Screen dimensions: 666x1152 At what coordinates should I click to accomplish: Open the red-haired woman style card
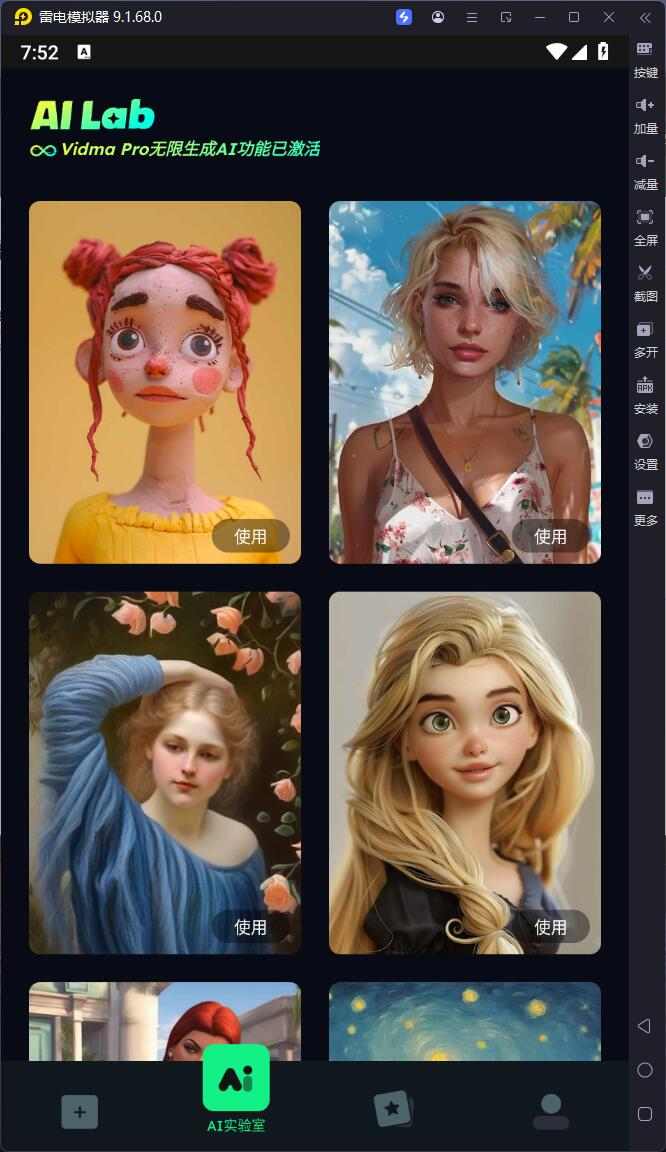coord(165,1020)
